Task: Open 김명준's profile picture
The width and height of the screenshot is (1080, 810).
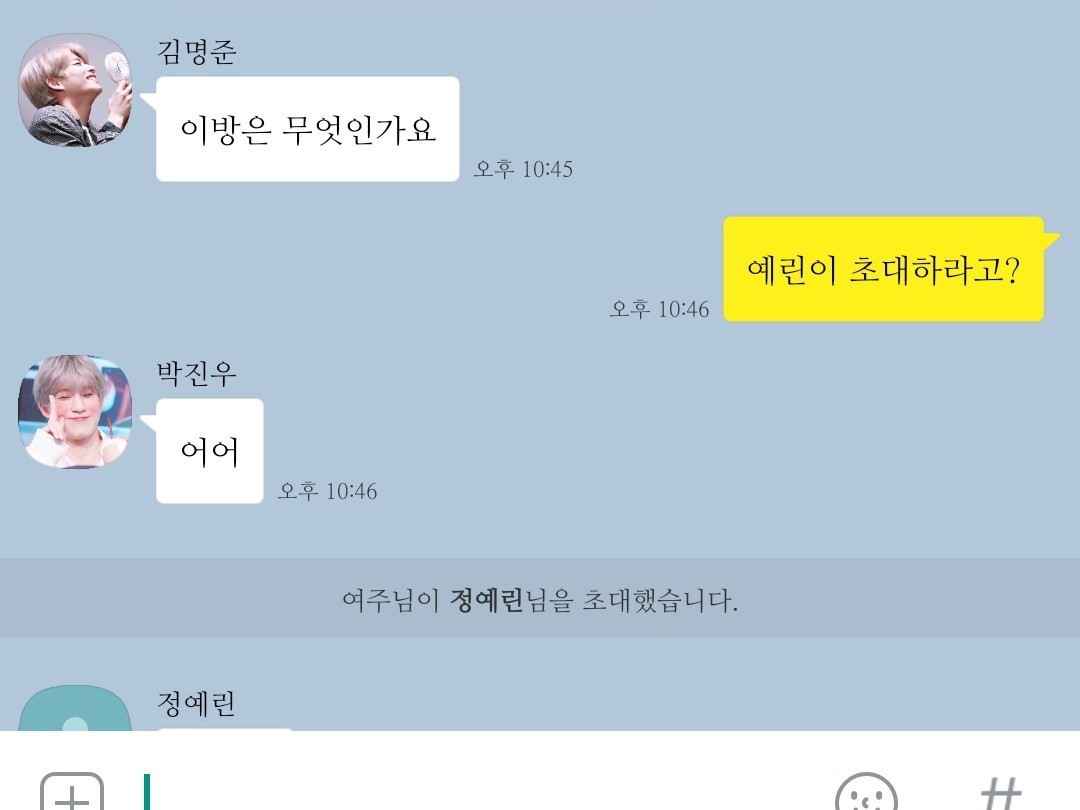Action: [76, 90]
